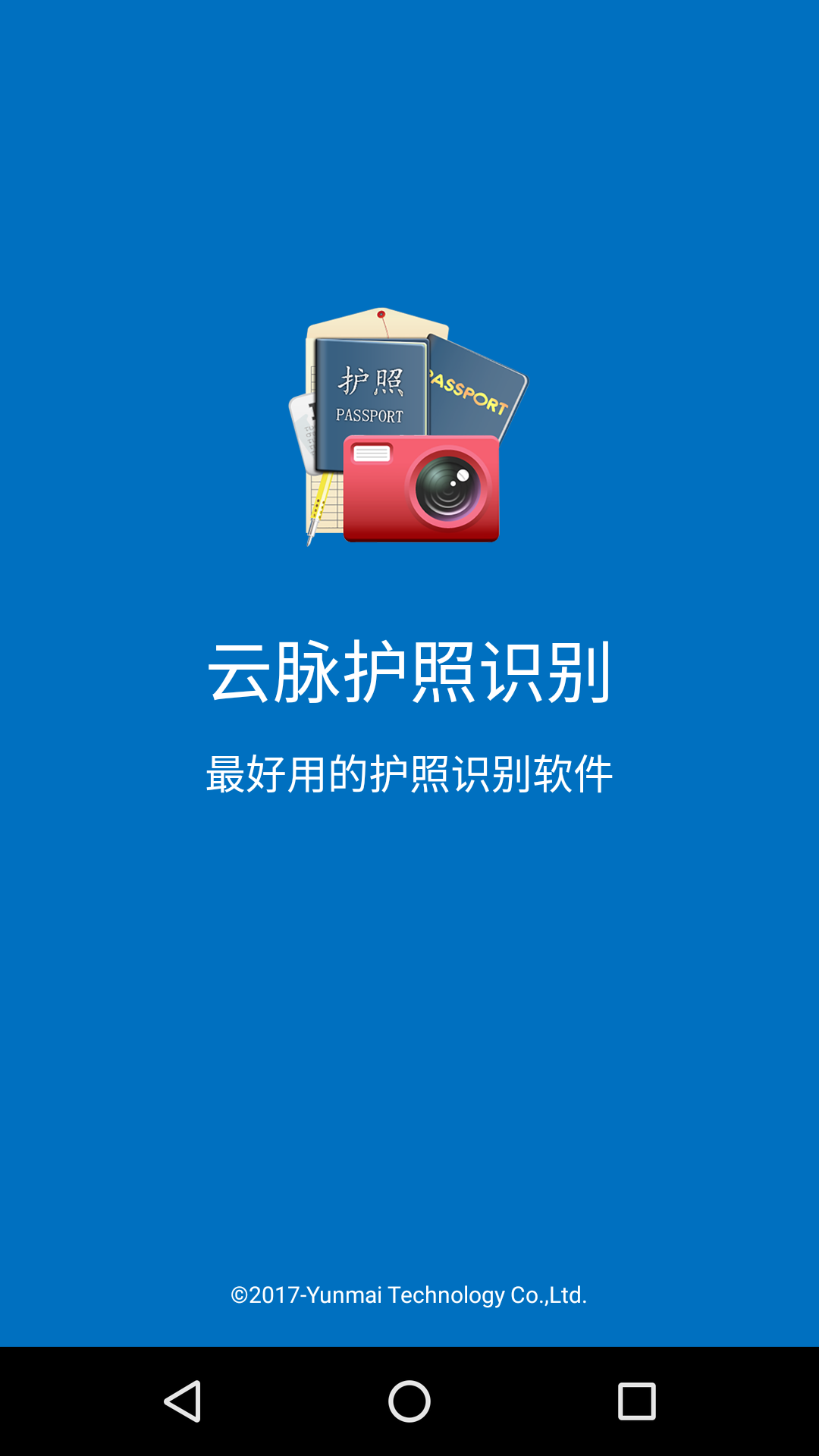Tap the system back button
Screen dimensions: 819x1456
[x=183, y=1401]
